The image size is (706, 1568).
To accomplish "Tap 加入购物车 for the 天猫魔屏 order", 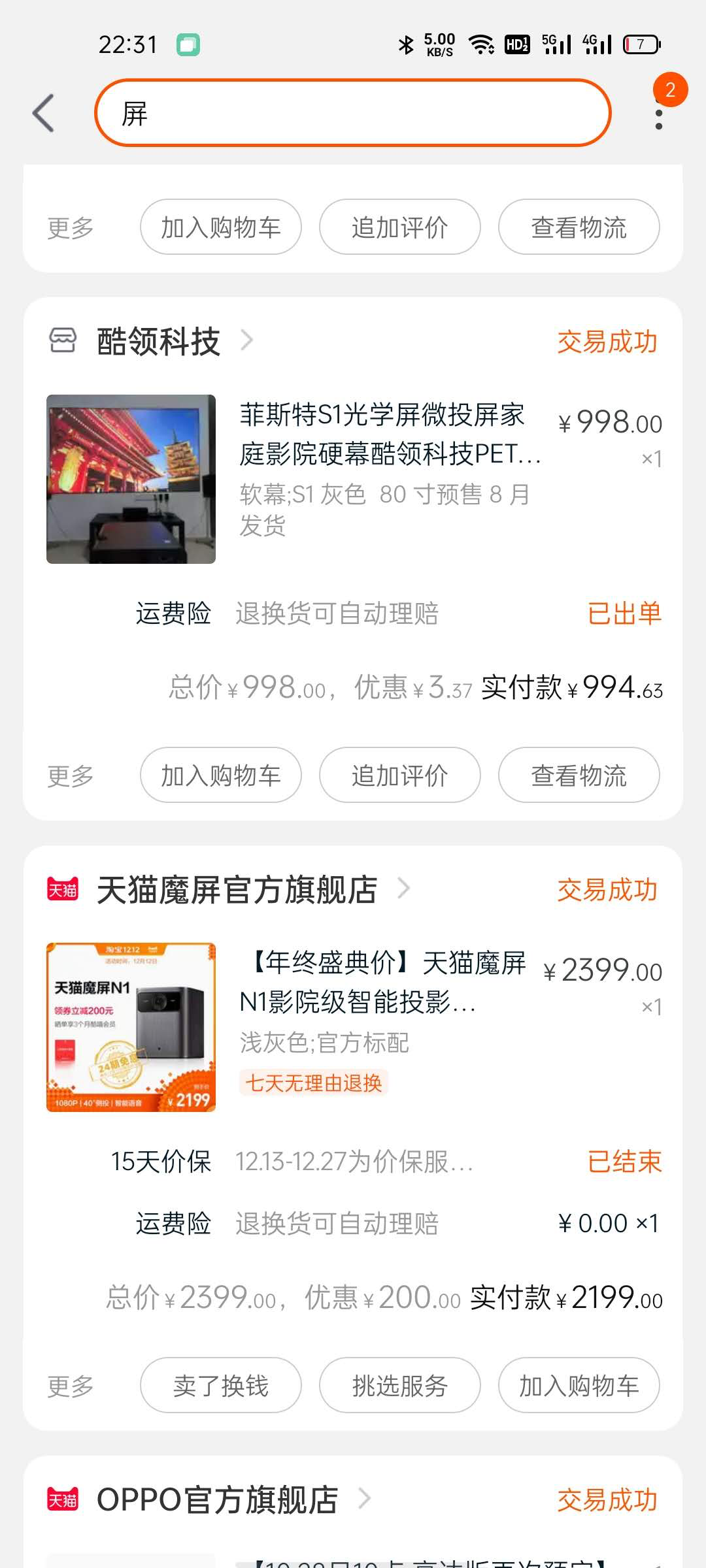I will click(x=579, y=1386).
